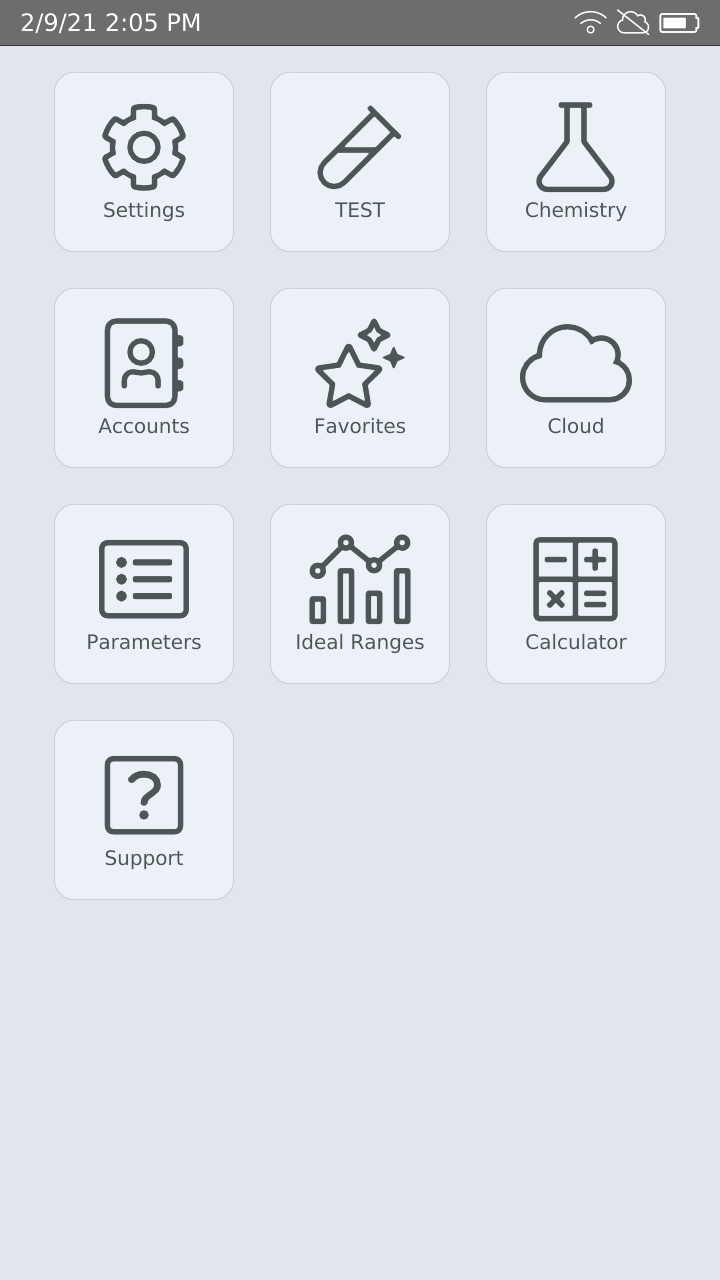Tap the date and time display

[x=110, y=22]
